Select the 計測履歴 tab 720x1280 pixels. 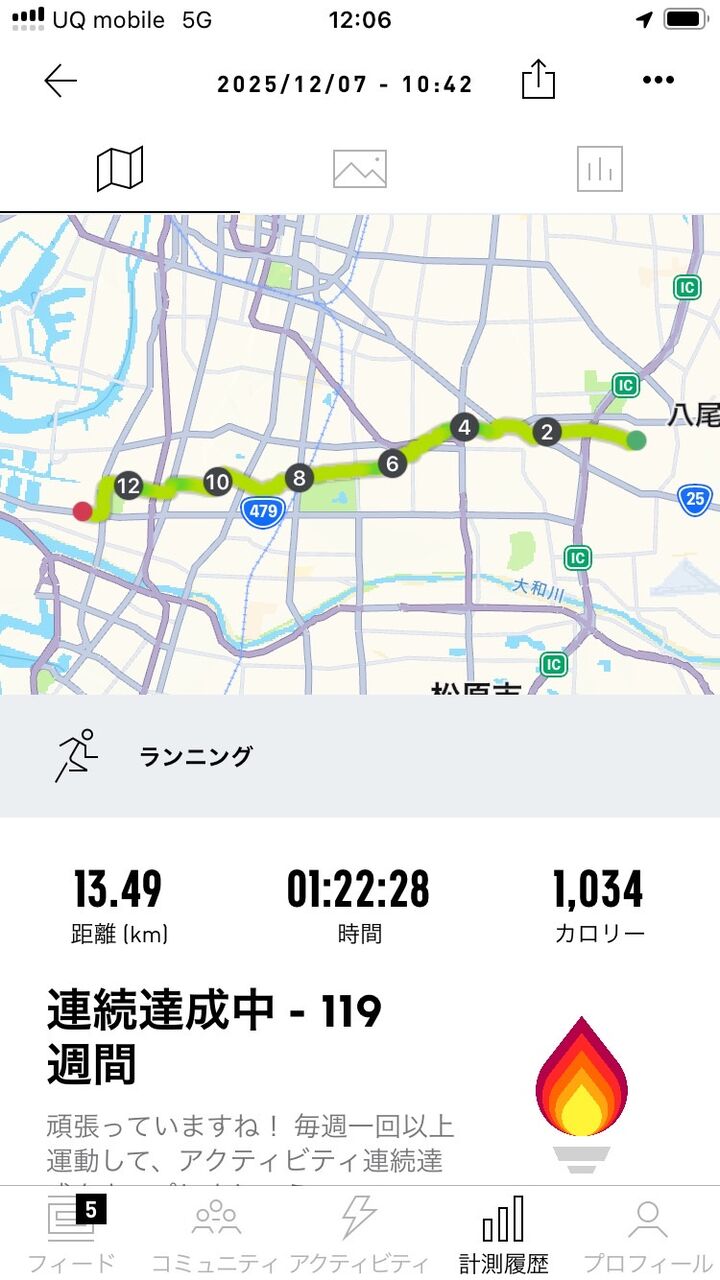coord(504,1234)
